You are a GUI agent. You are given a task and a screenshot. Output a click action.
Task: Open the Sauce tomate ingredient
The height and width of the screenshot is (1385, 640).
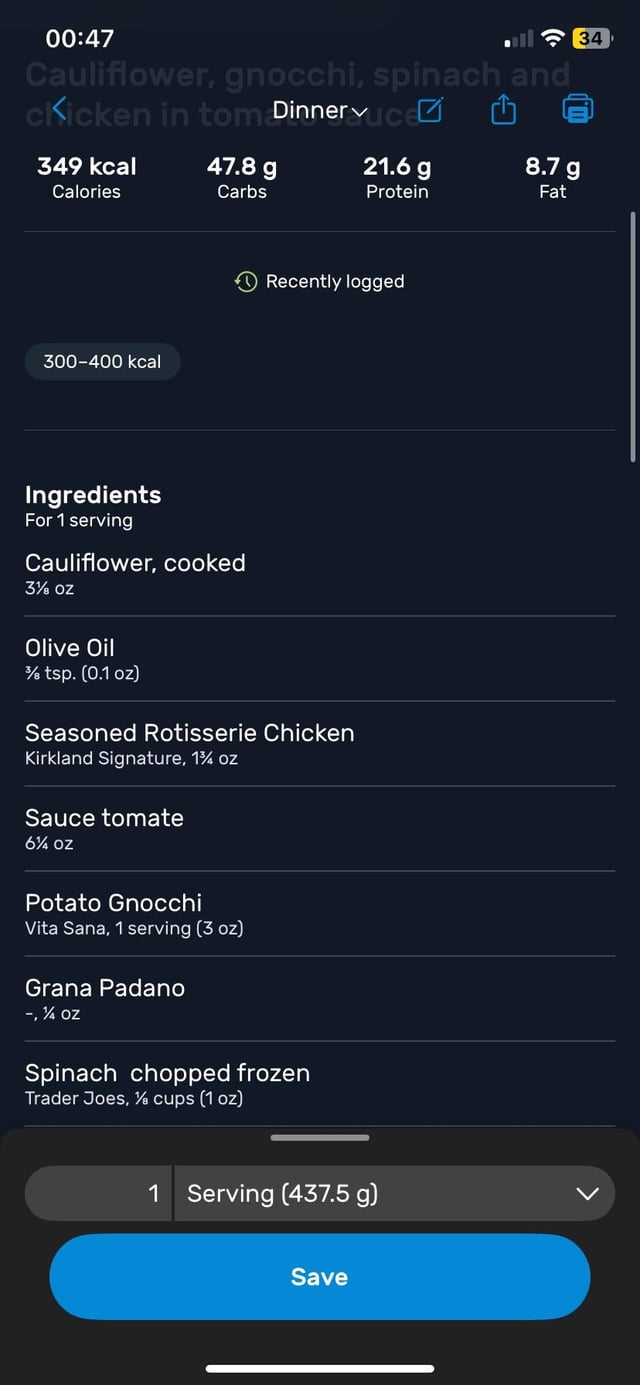pyautogui.click(x=320, y=829)
